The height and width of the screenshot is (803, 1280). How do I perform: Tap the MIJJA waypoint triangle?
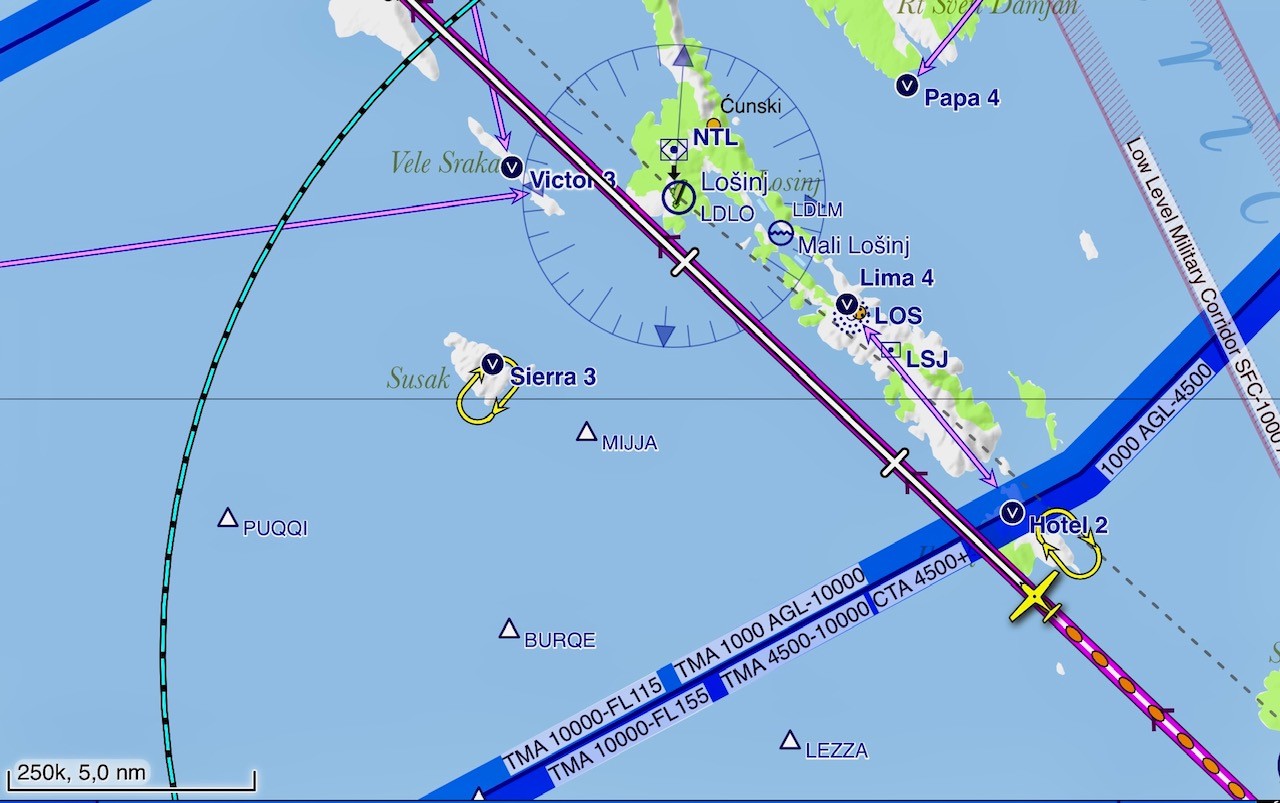[x=587, y=432]
